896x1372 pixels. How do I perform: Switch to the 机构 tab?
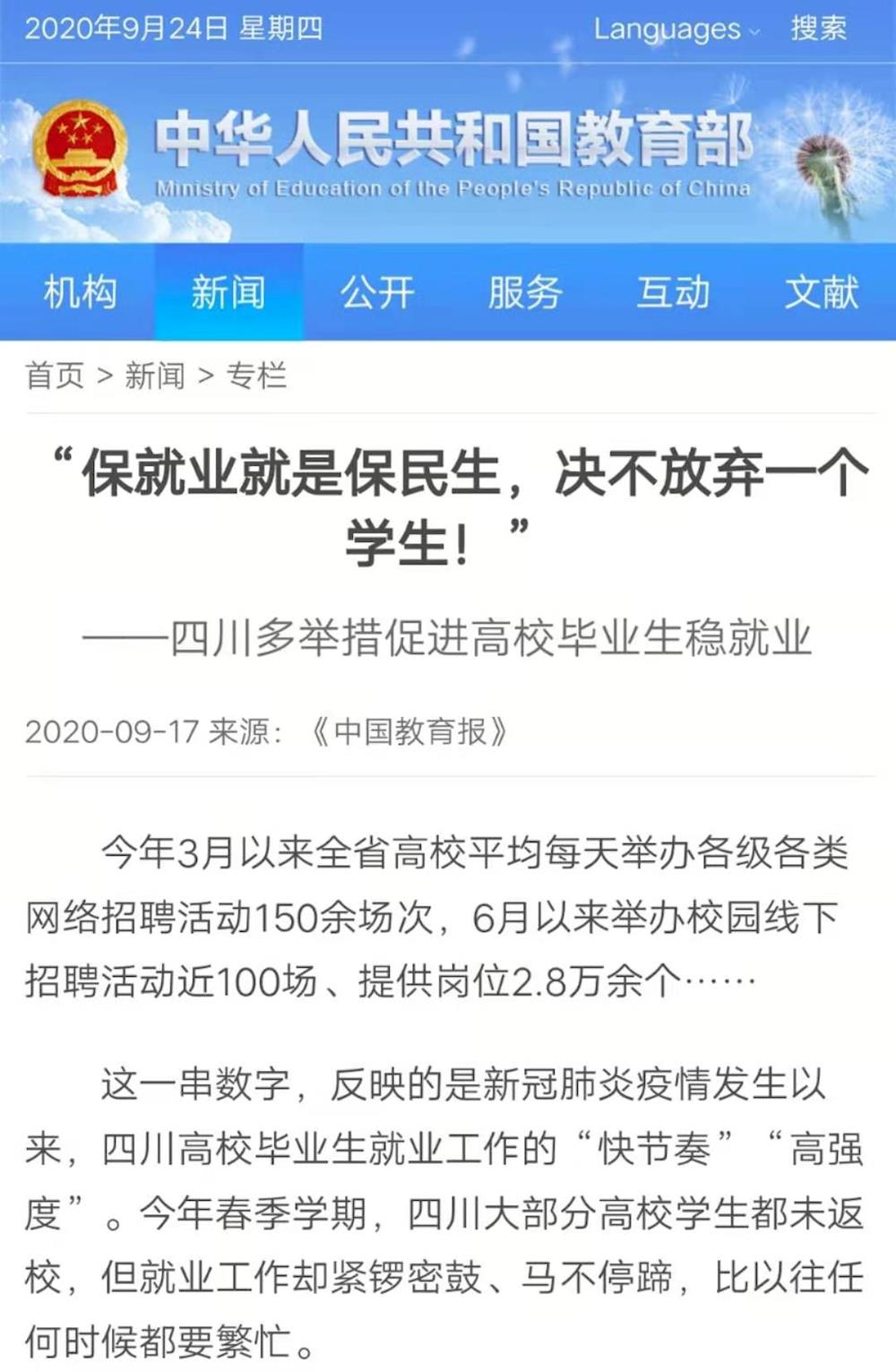[80, 292]
